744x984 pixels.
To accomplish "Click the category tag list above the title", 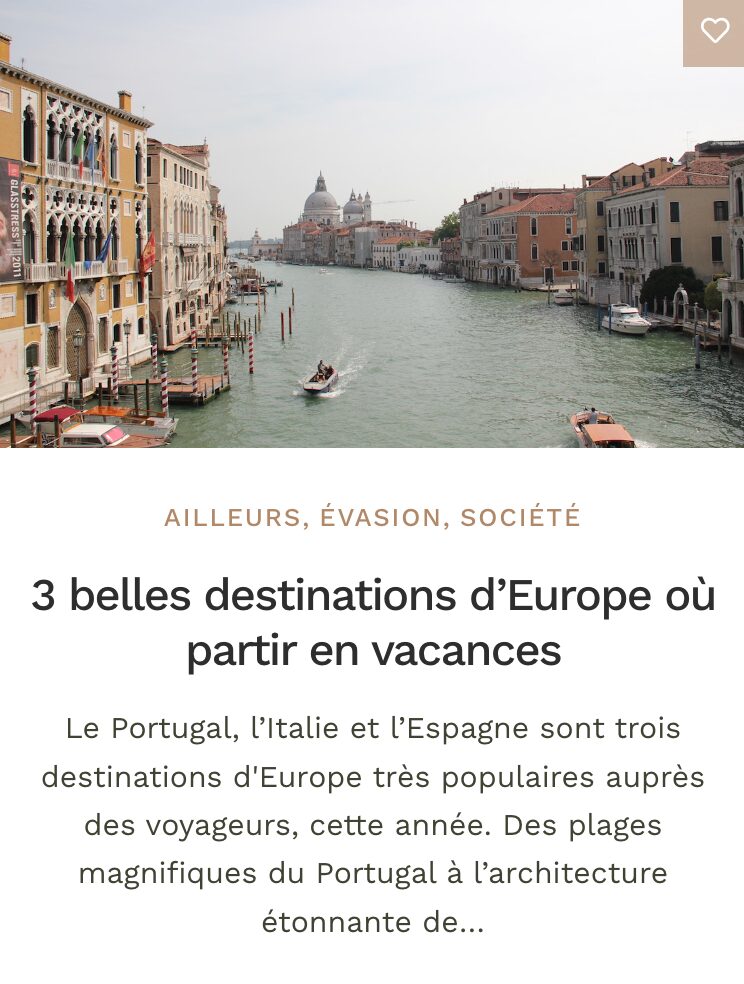I will [372, 518].
